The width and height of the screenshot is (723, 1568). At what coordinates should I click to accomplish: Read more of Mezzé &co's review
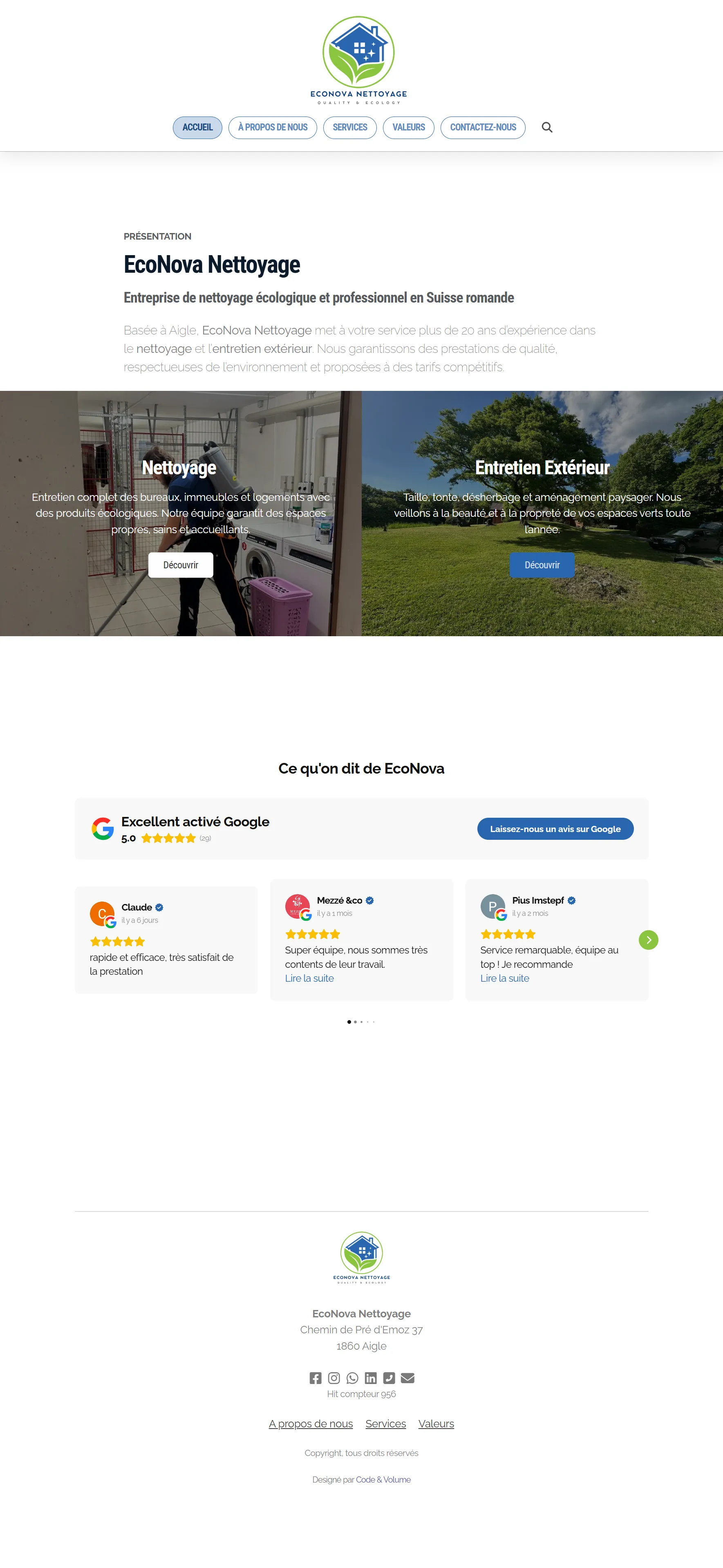[309, 978]
